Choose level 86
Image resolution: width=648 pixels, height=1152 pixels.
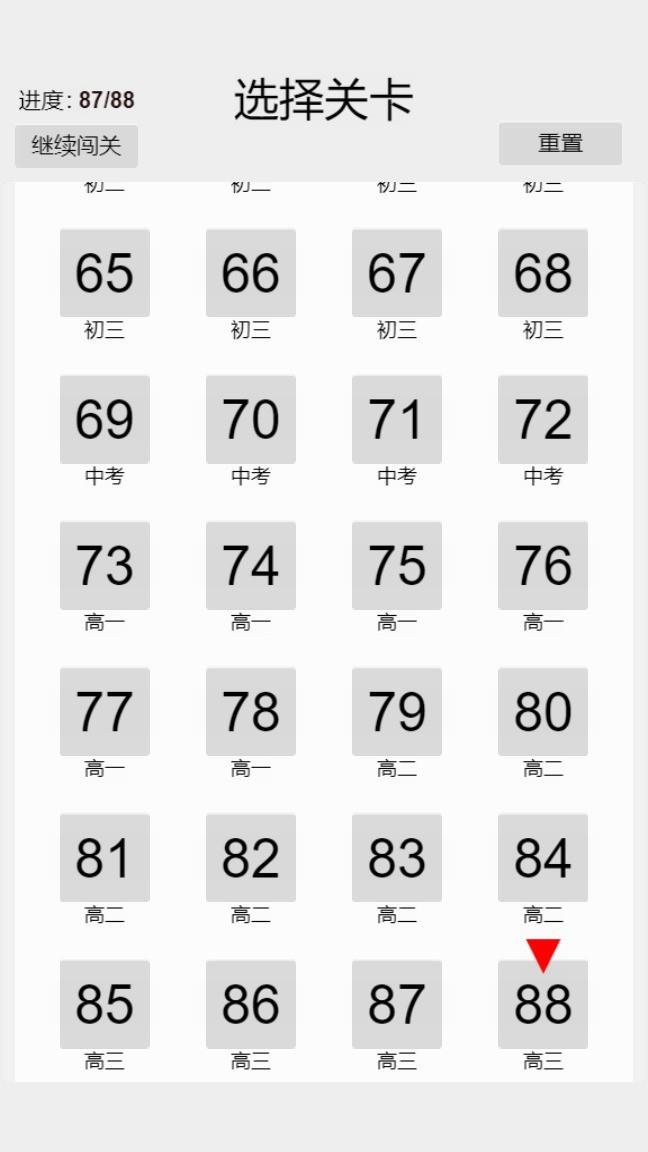251,1004
